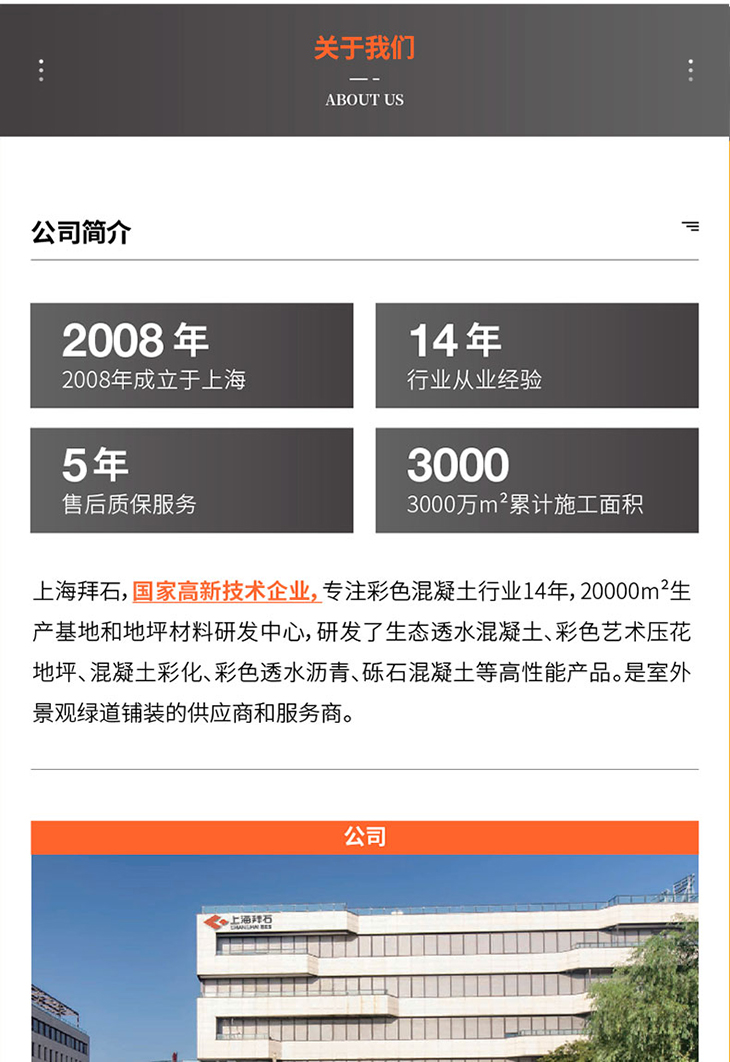The width and height of the screenshot is (730, 1062).
Task: Open the underlined 国家高新技术企业 link
Action: point(226,591)
